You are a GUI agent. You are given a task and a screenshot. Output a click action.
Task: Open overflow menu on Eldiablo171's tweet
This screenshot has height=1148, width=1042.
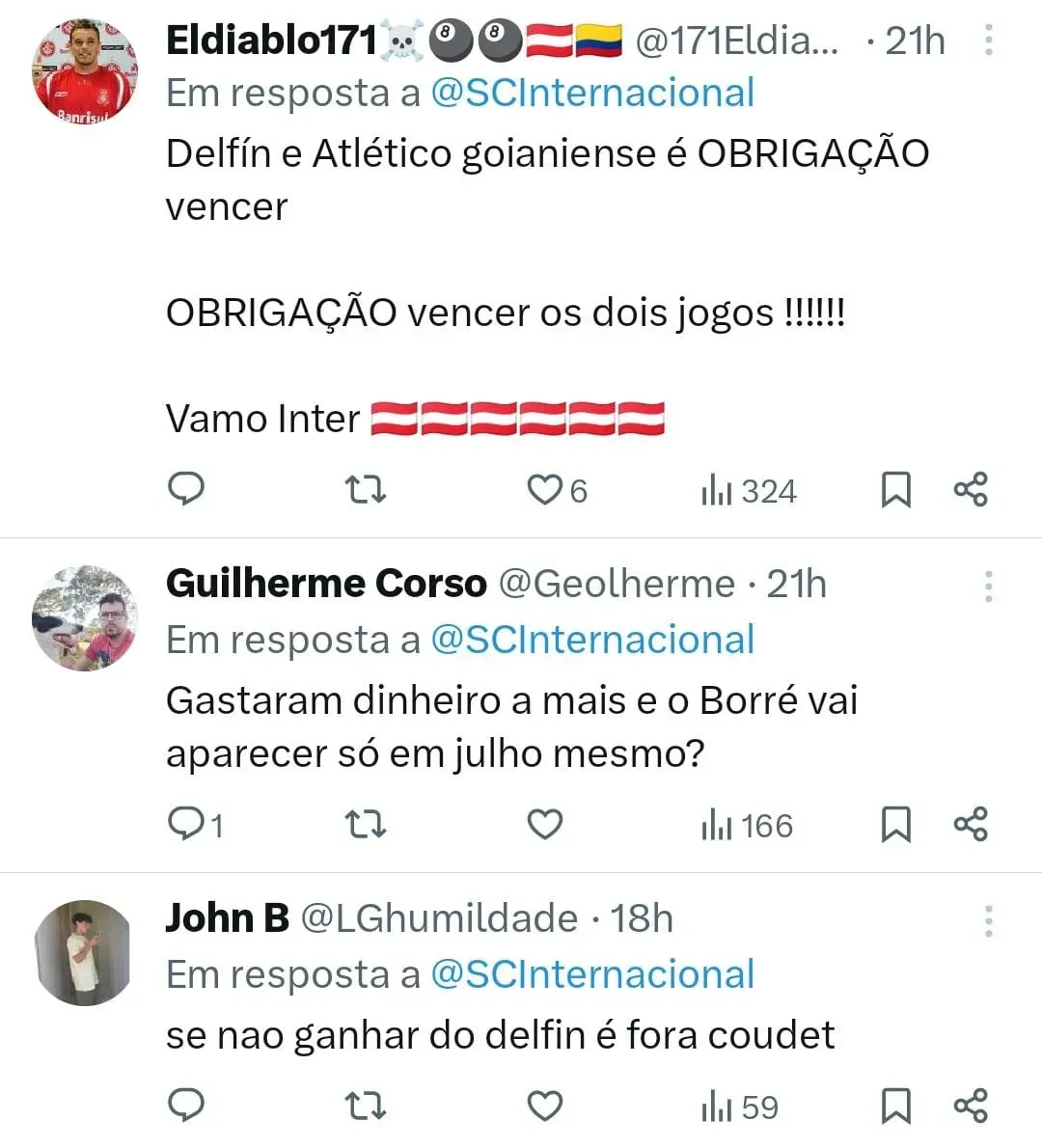pyautogui.click(x=988, y=40)
